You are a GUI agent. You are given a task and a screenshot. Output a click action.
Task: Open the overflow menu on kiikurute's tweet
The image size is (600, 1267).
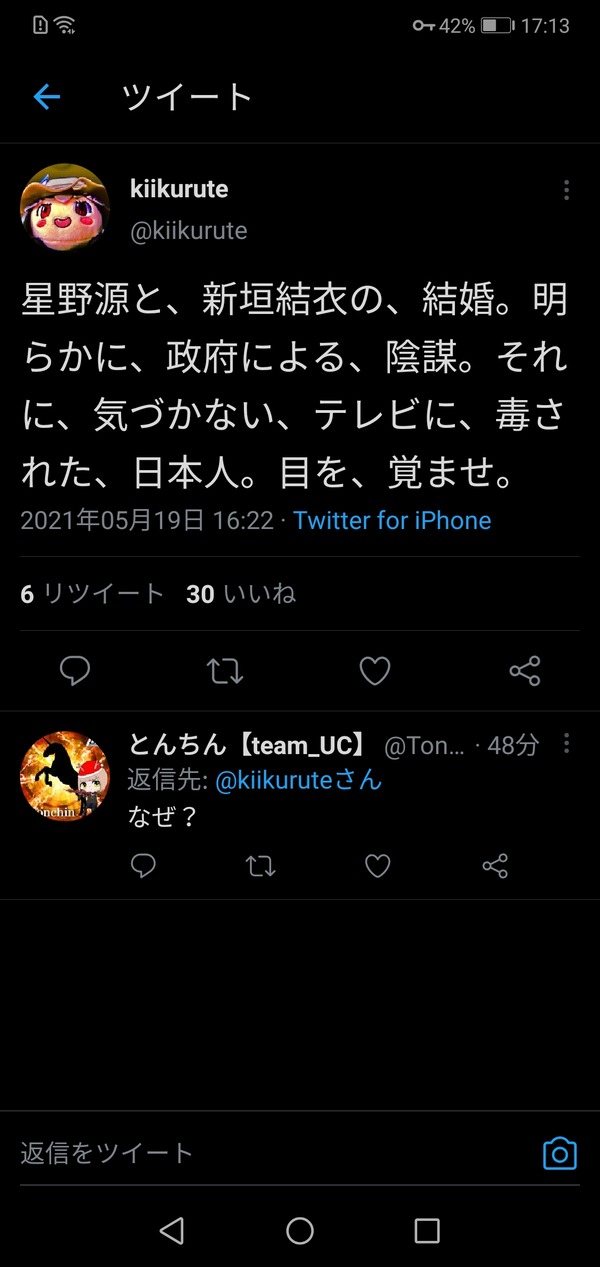click(x=566, y=190)
